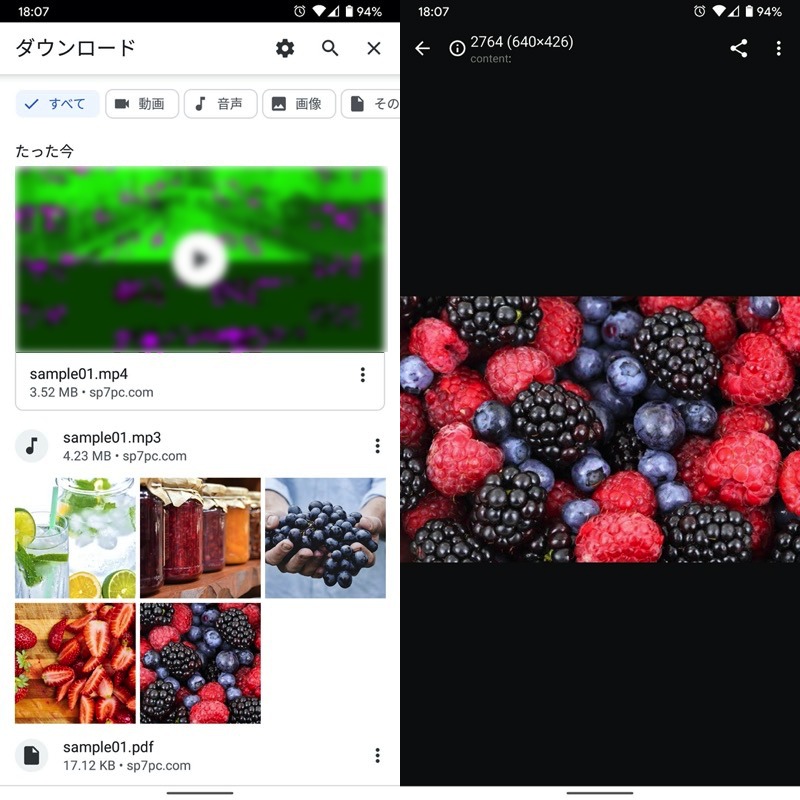Open options for sample01.mp4

(362, 375)
